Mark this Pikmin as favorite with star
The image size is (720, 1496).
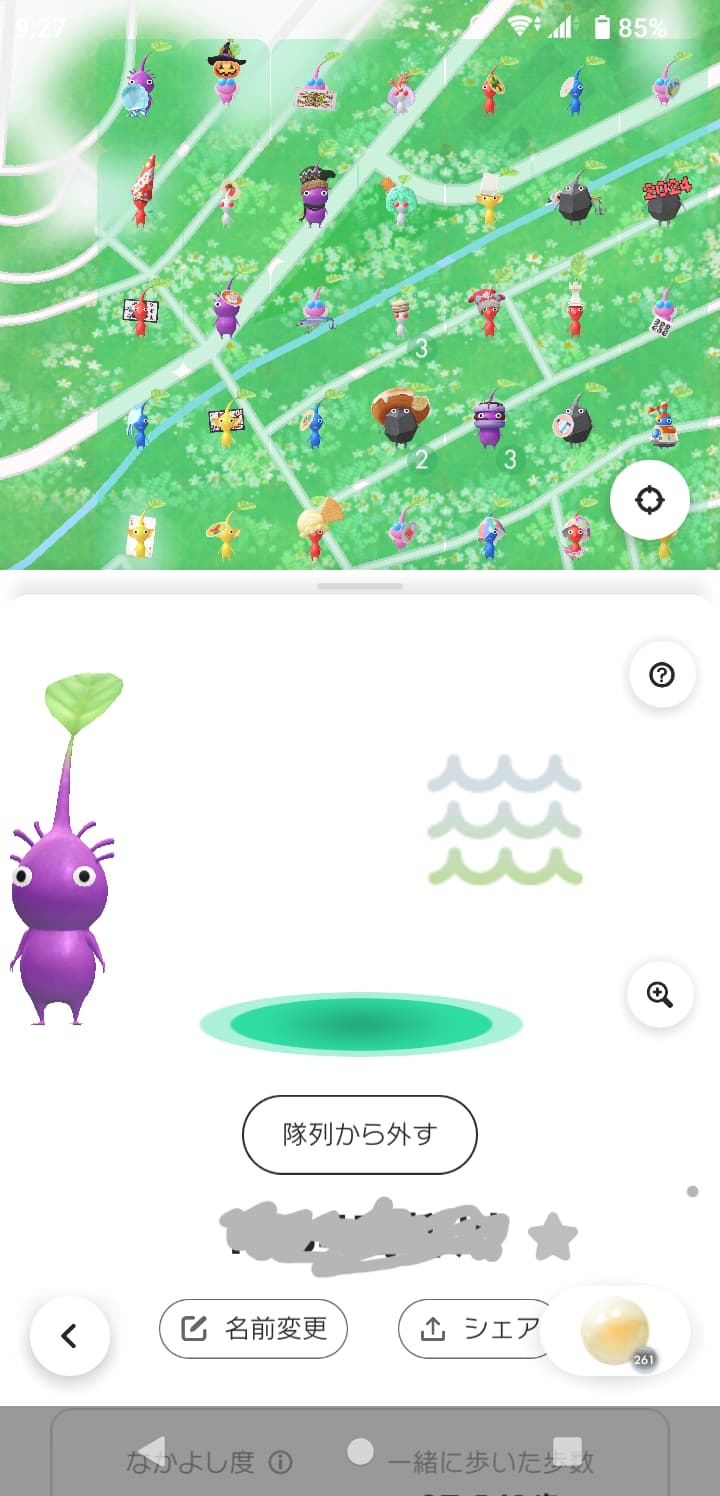pyautogui.click(x=552, y=1239)
